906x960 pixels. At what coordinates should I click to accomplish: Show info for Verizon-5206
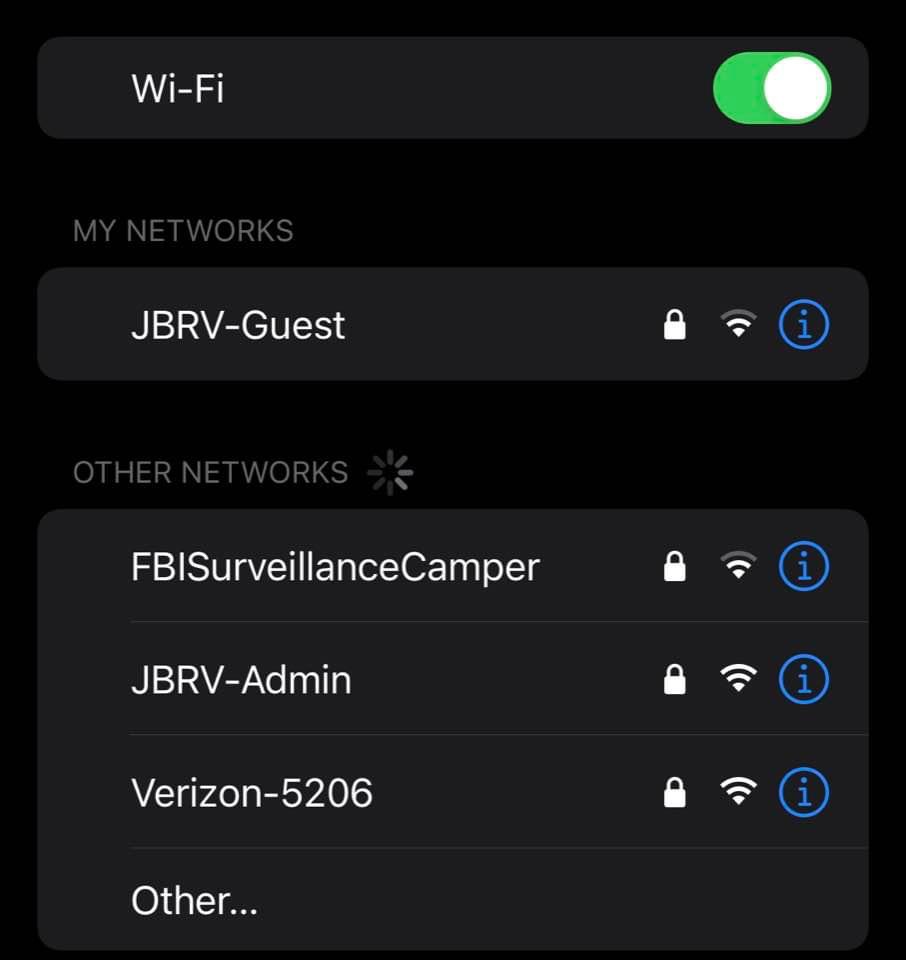(803, 793)
